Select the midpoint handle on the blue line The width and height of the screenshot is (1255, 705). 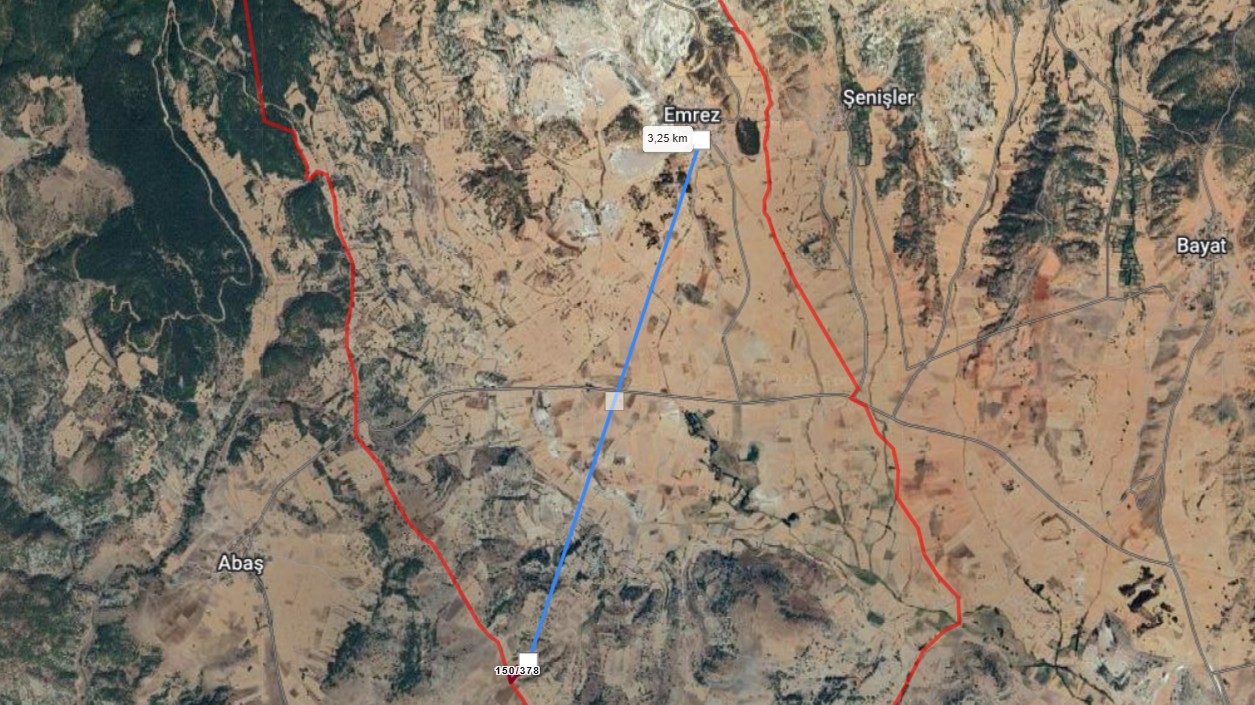pyautogui.click(x=615, y=400)
